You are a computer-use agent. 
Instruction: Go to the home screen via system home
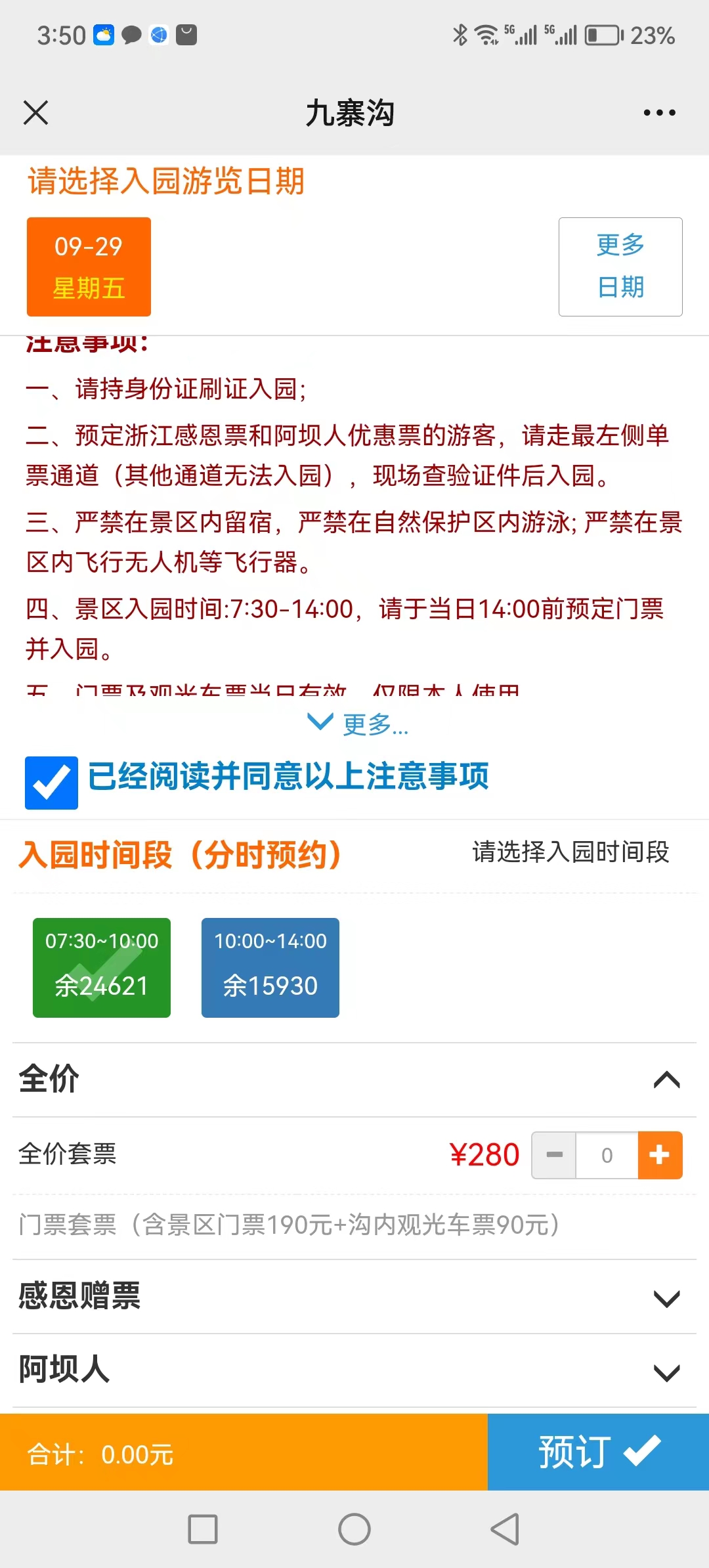click(354, 1529)
